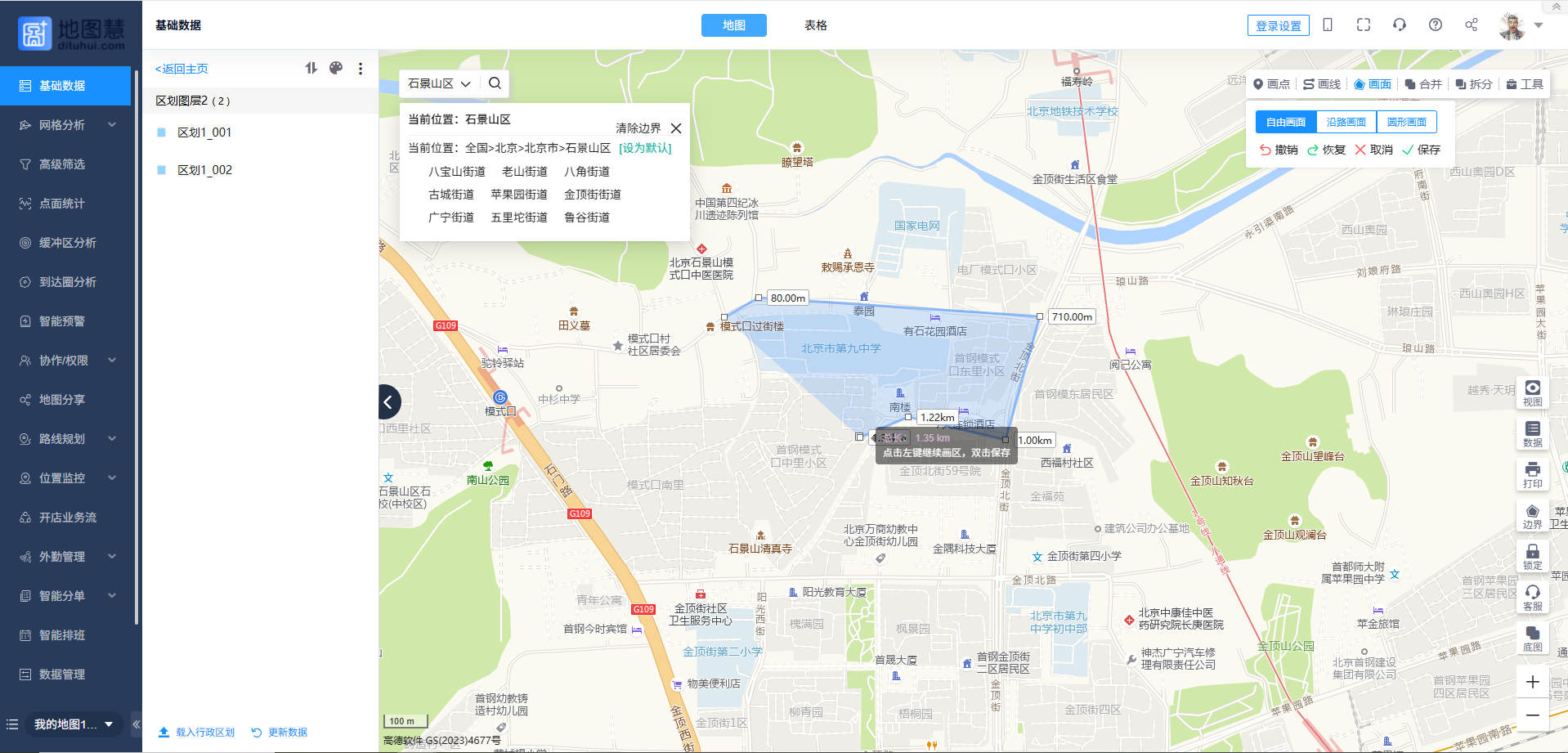
Task: Select the 画线 drawing tool
Action: (1322, 84)
